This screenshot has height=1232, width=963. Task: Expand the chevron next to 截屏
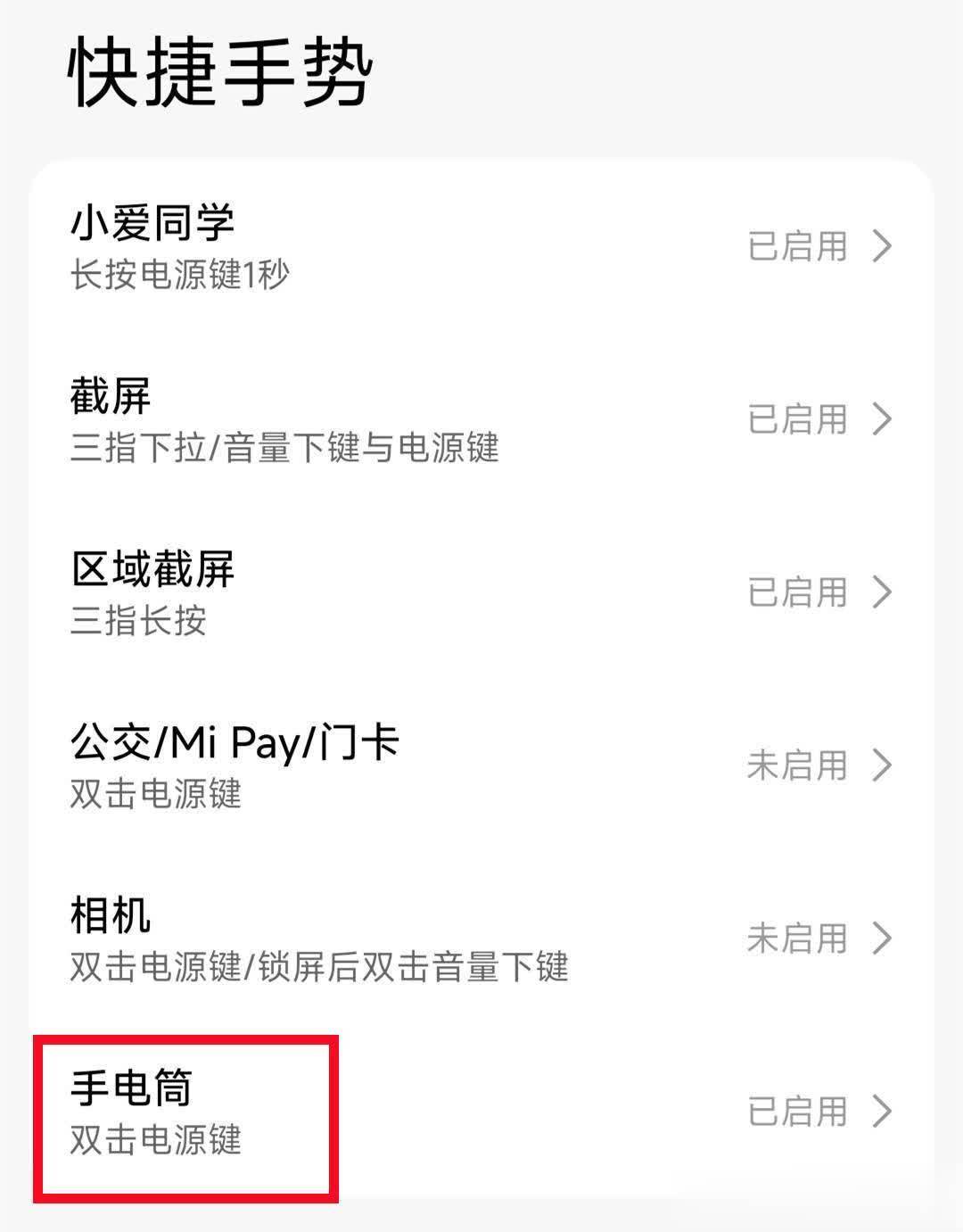[884, 417]
